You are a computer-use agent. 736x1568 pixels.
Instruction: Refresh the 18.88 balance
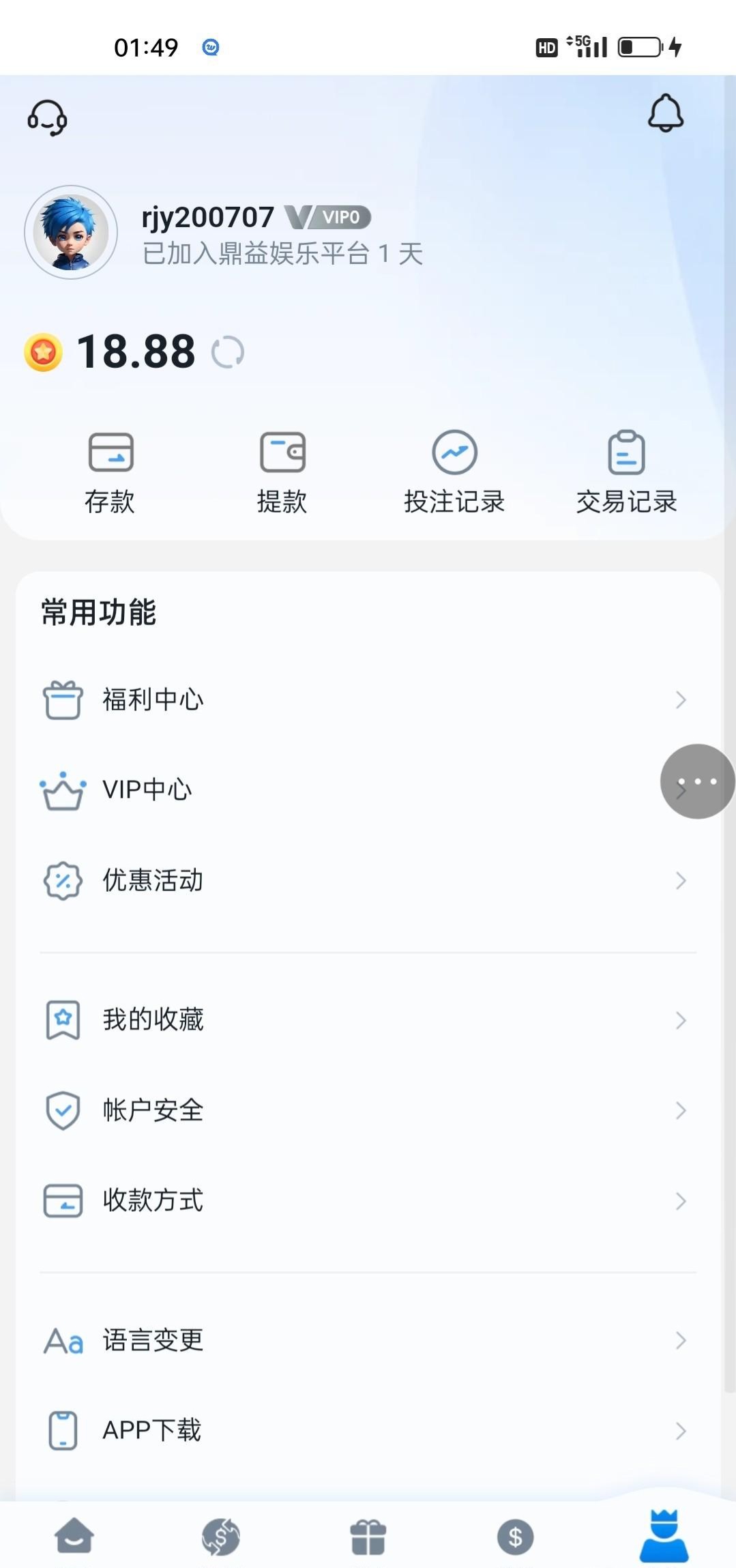pyautogui.click(x=227, y=353)
